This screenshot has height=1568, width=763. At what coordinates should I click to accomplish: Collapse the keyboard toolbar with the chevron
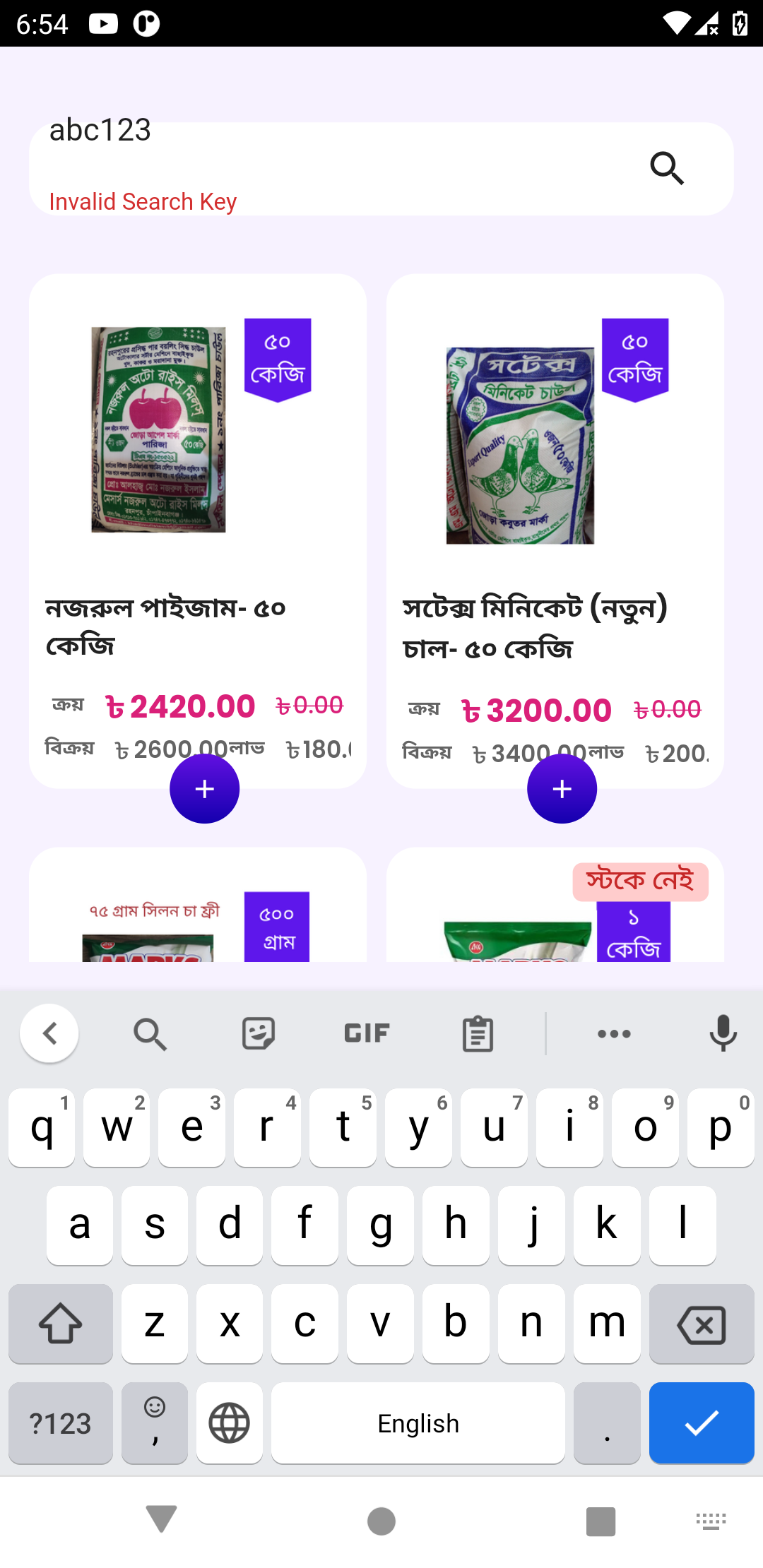pos(49,1033)
